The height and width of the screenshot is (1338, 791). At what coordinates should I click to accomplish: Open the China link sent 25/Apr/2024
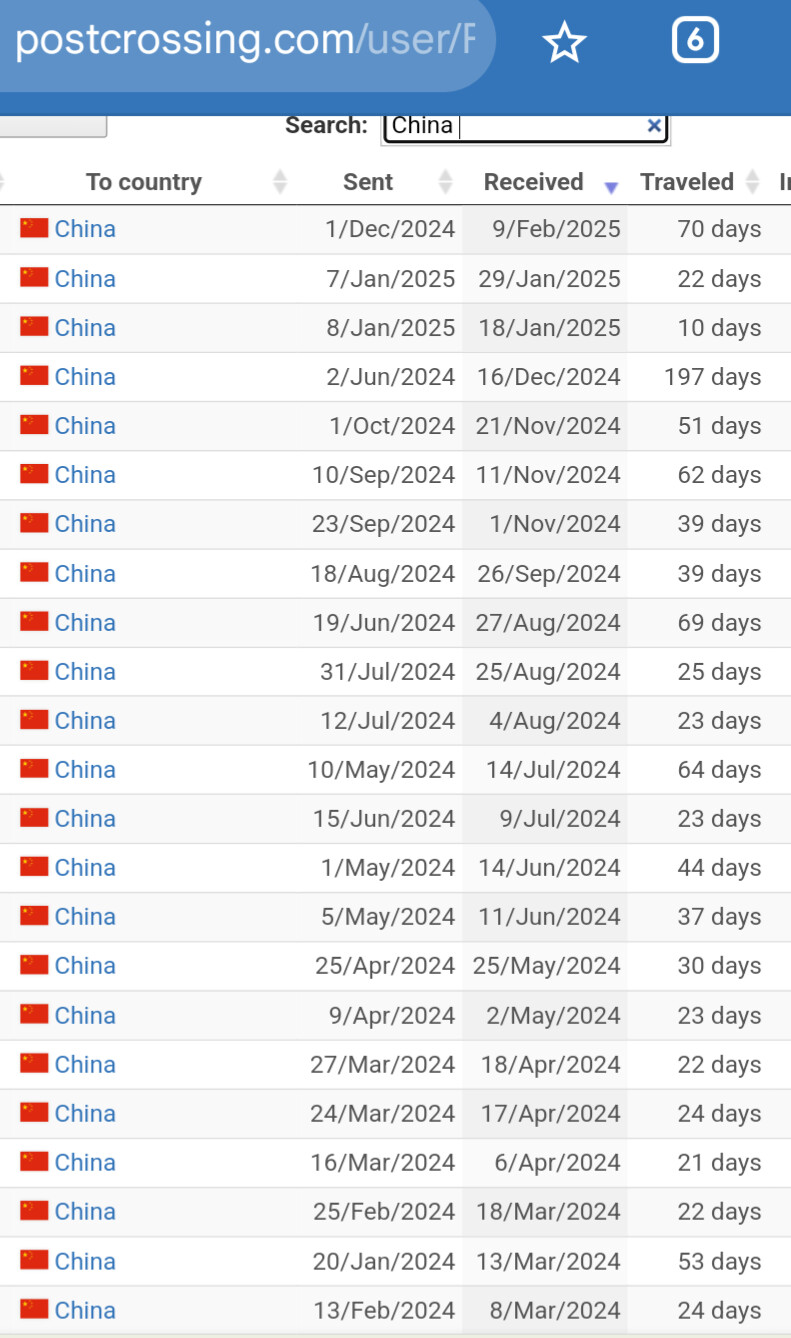click(x=85, y=966)
